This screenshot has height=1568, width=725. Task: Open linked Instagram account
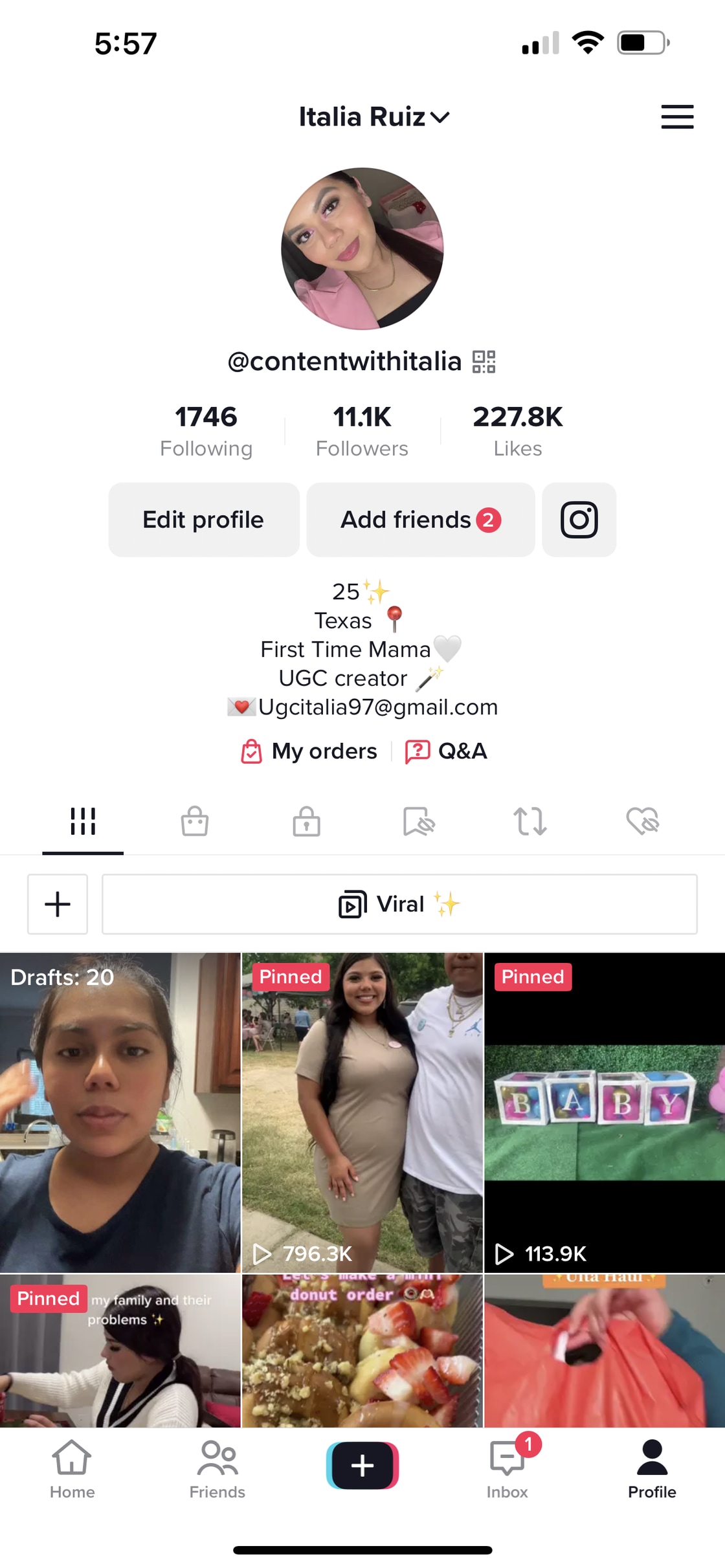pos(579,520)
